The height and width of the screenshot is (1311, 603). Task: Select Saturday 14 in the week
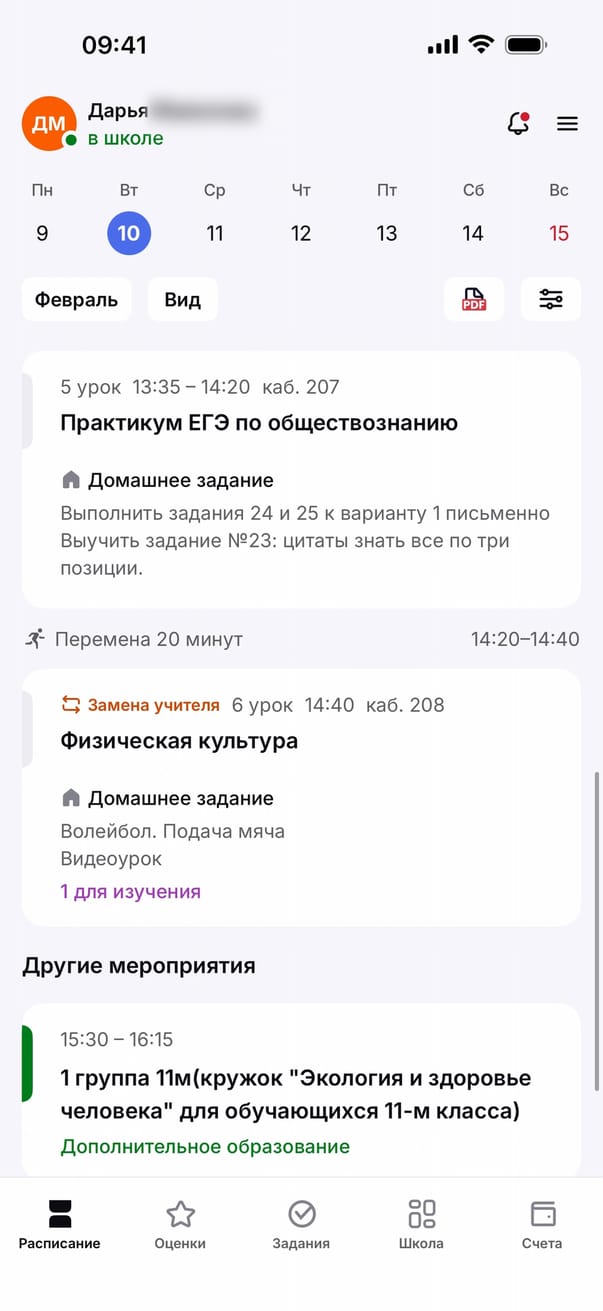coord(473,233)
